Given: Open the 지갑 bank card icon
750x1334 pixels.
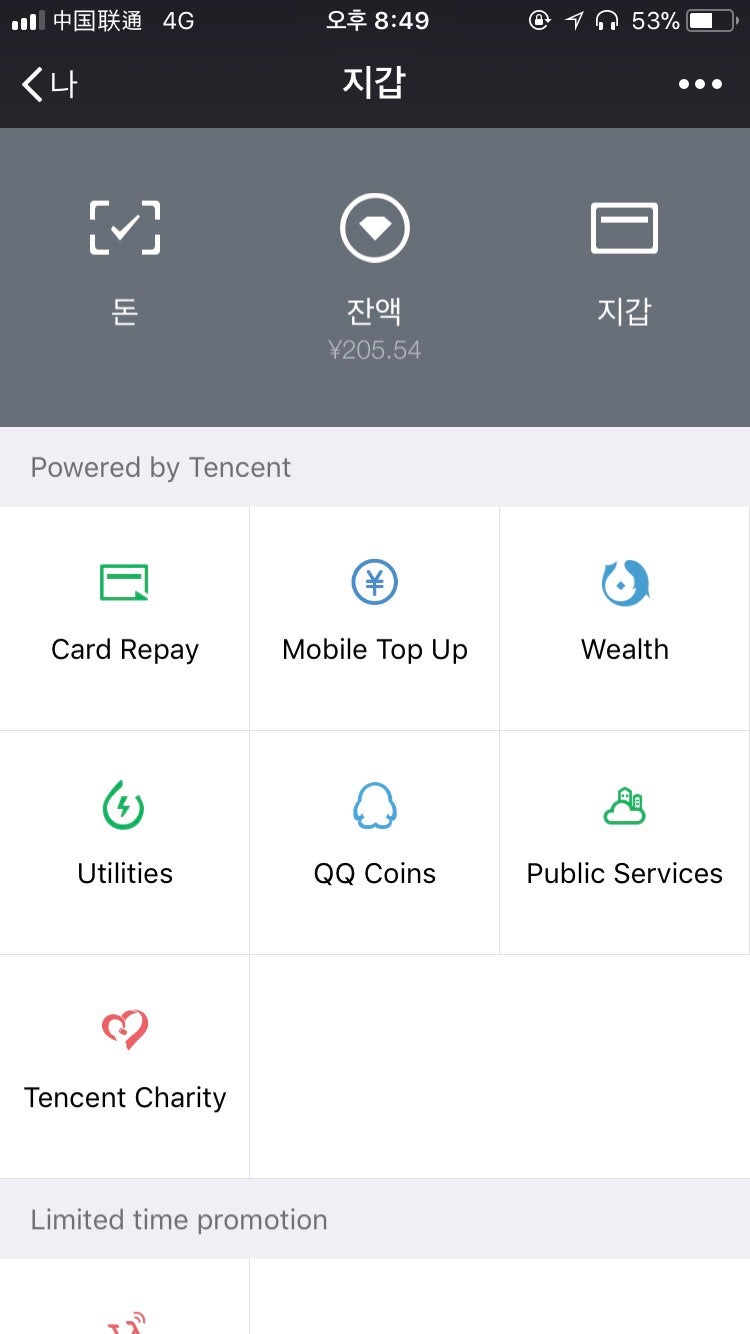Looking at the screenshot, I should pos(624,227).
